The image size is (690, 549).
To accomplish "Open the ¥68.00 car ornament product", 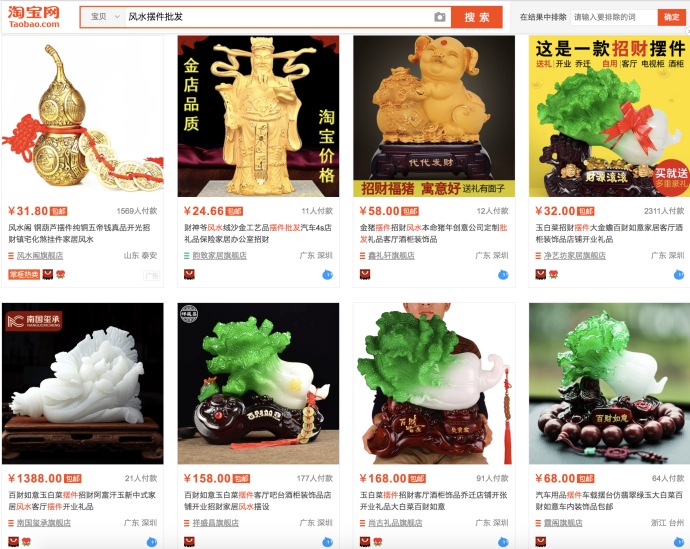I will click(x=609, y=384).
